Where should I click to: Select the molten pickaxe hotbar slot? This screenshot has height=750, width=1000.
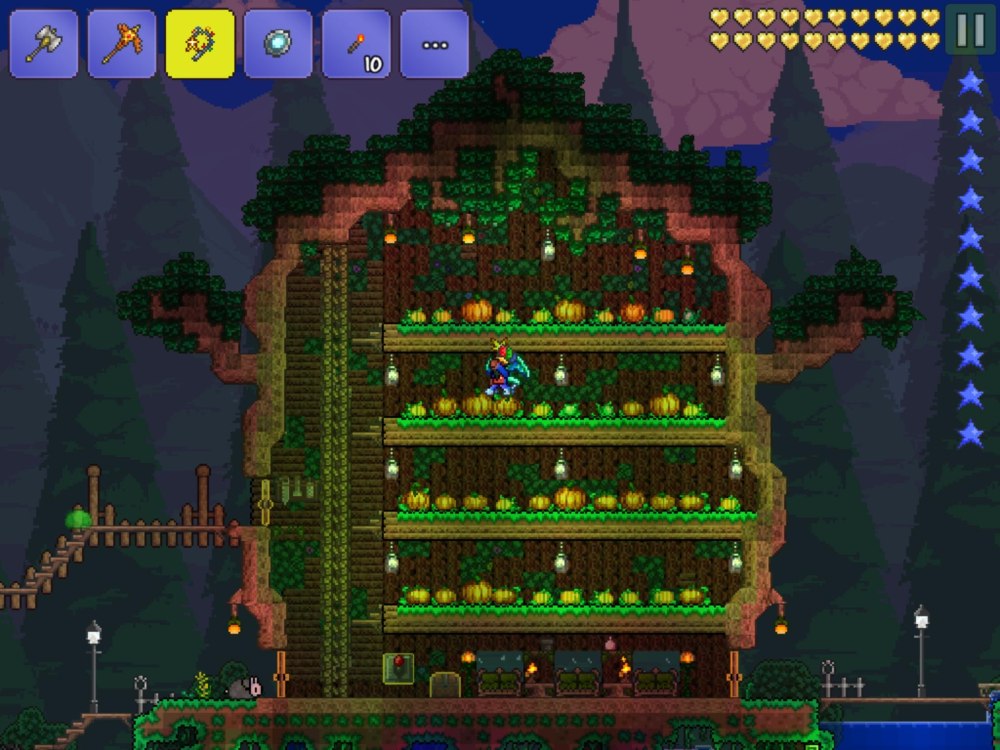(x=122, y=44)
